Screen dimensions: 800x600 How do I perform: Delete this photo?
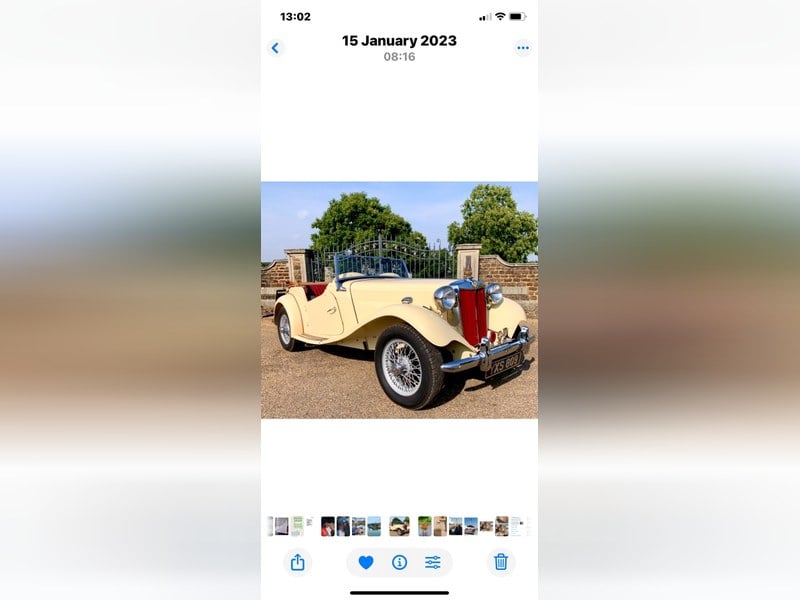tap(501, 562)
